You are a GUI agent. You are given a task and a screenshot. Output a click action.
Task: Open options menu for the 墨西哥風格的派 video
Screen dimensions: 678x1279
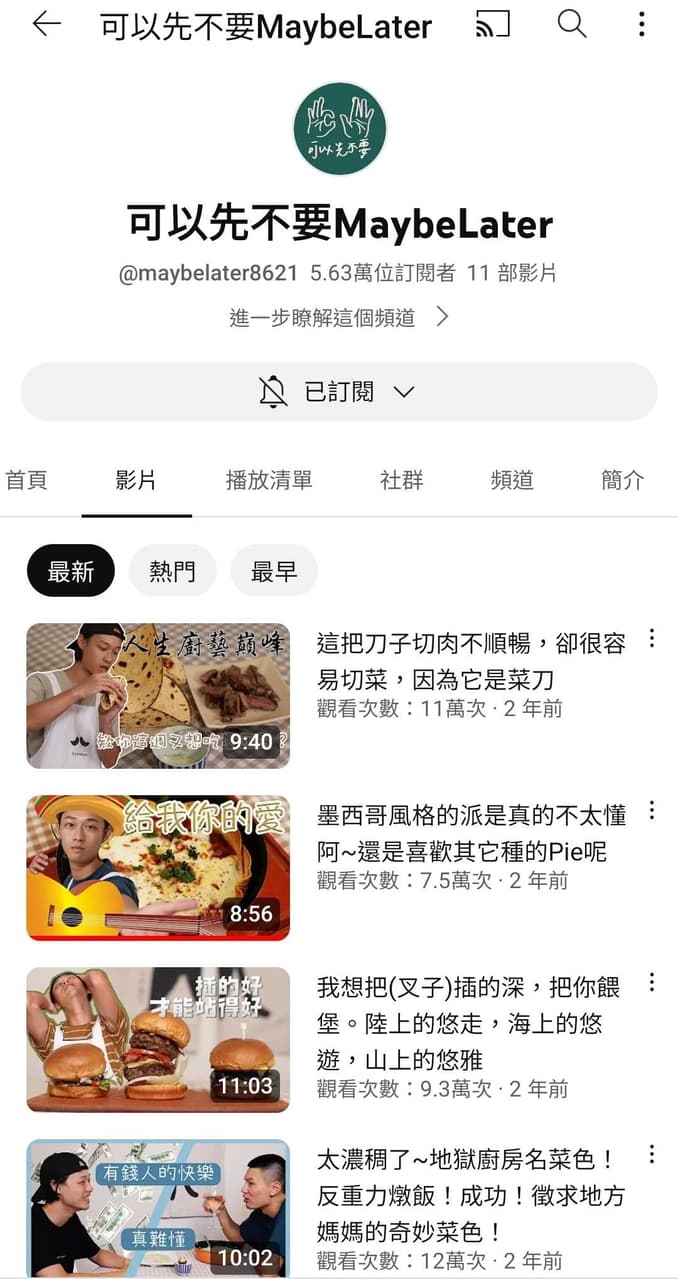pos(652,810)
